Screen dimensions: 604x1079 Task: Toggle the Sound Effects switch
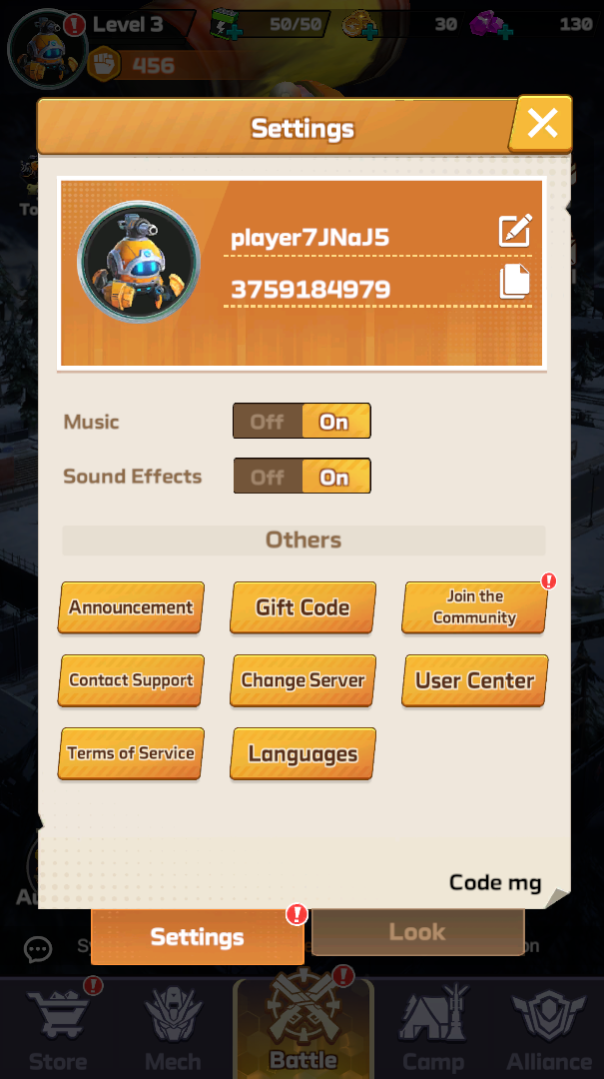pyautogui.click(x=302, y=476)
